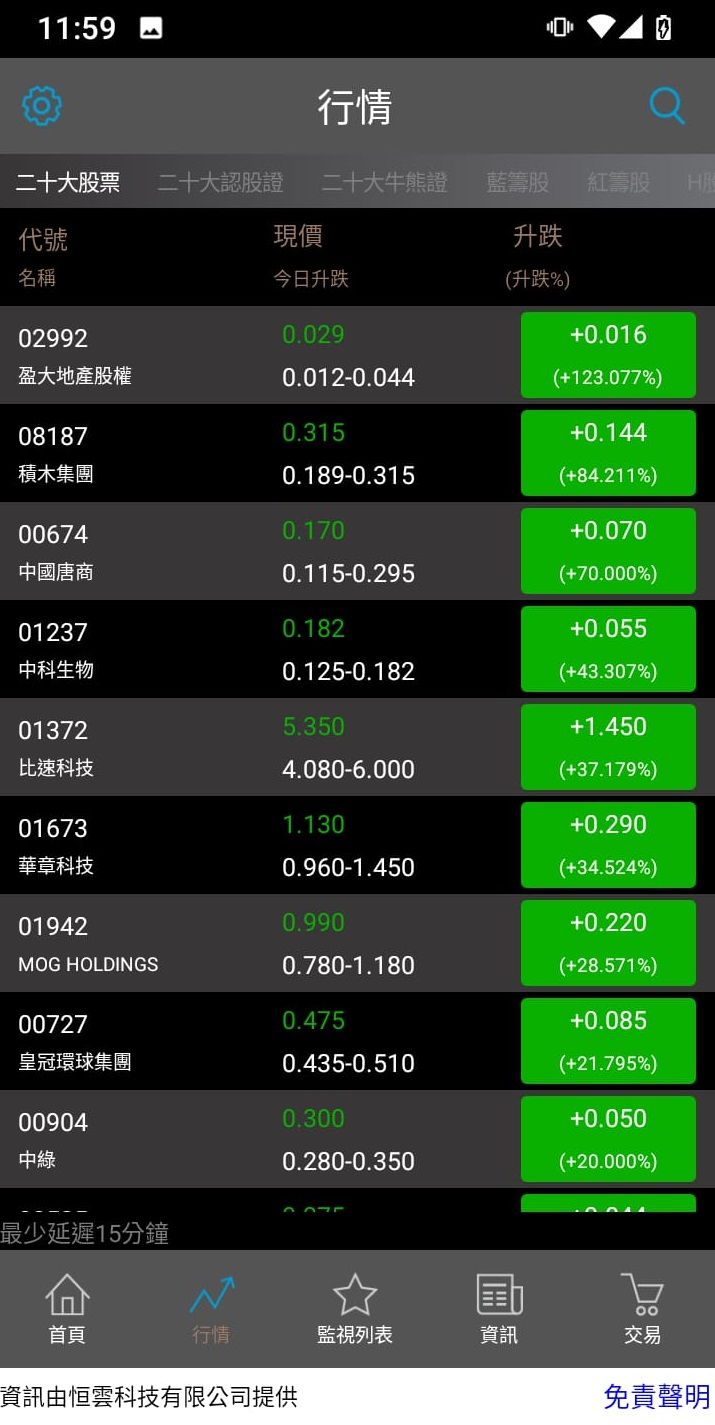Open stock 02992 盈大地產股權

click(357, 355)
